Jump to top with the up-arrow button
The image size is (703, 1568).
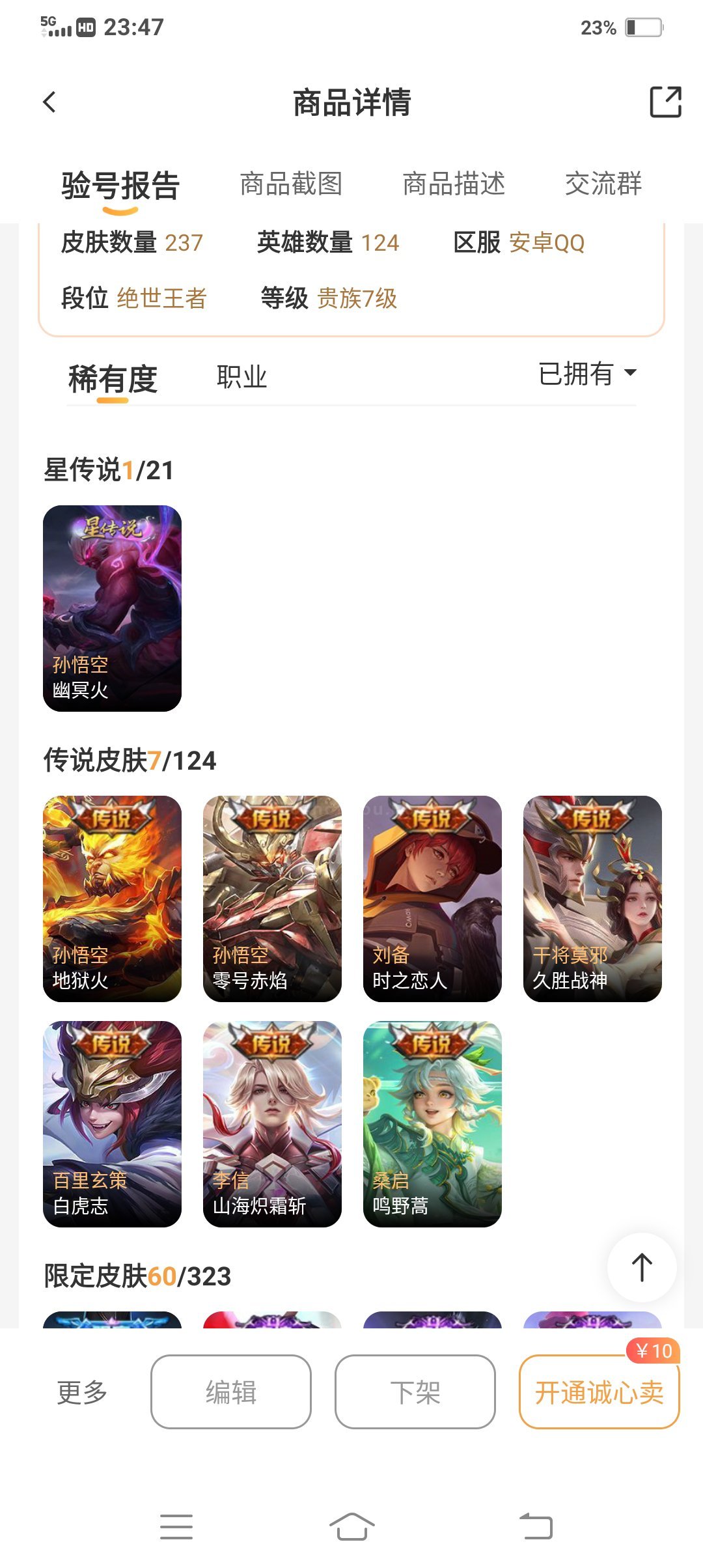click(642, 1267)
